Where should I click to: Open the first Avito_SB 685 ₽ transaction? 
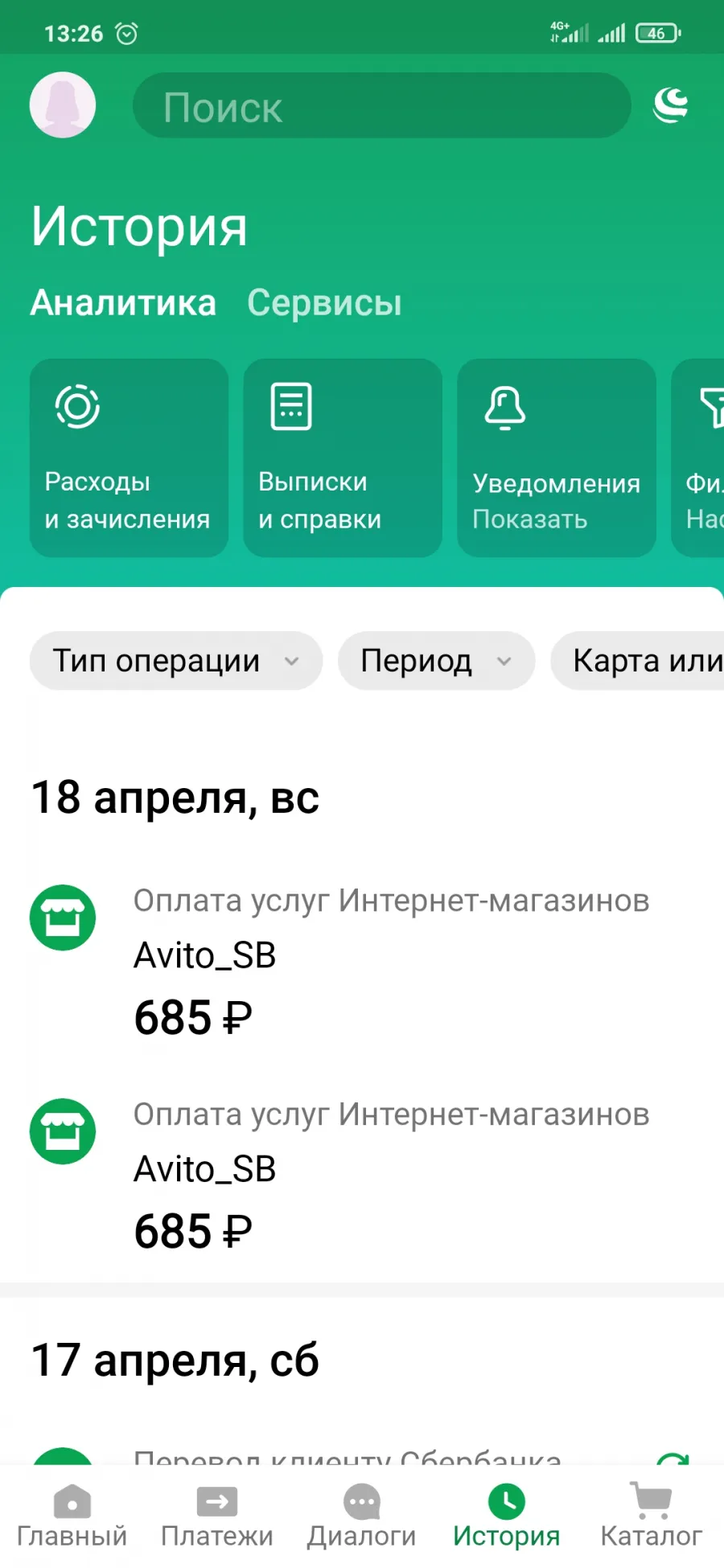point(362,962)
